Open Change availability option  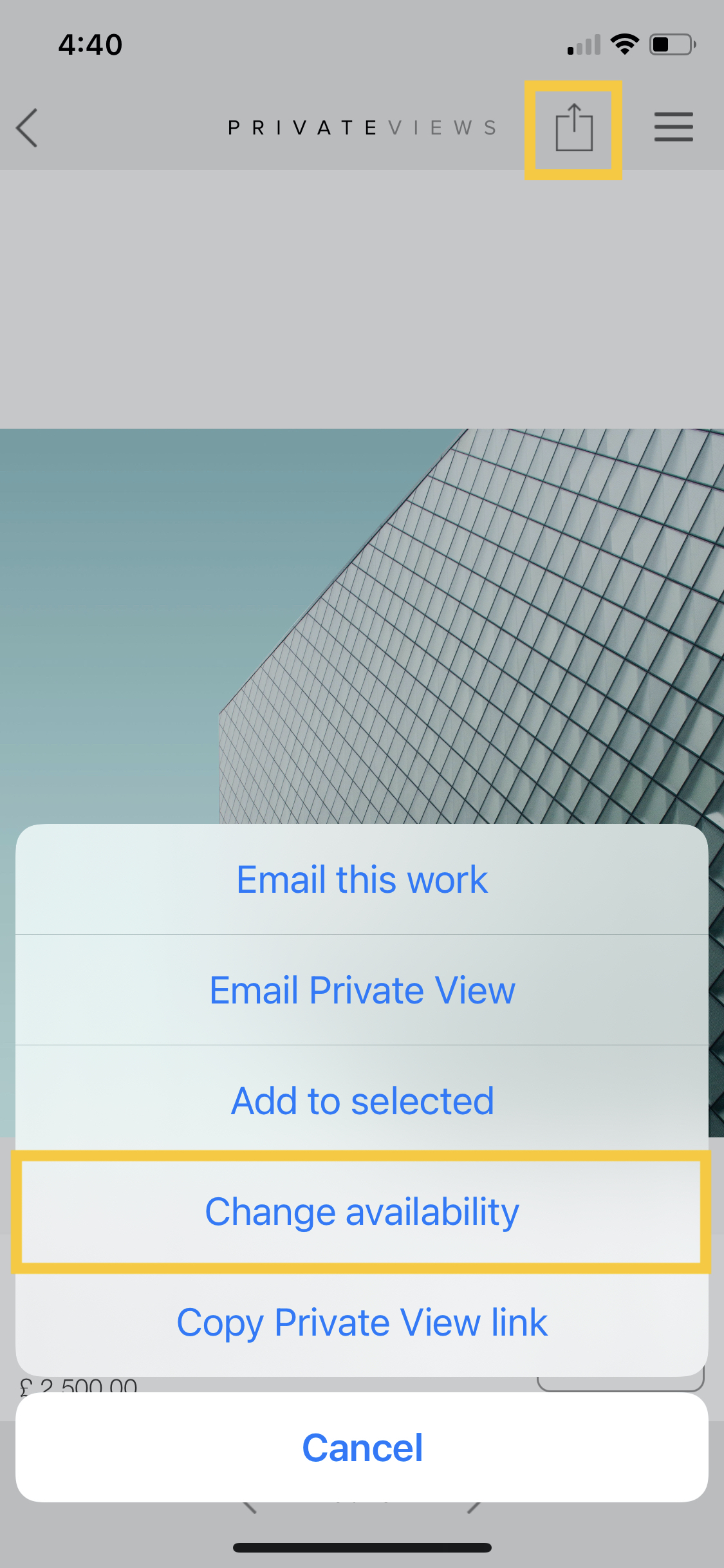coord(362,1211)
